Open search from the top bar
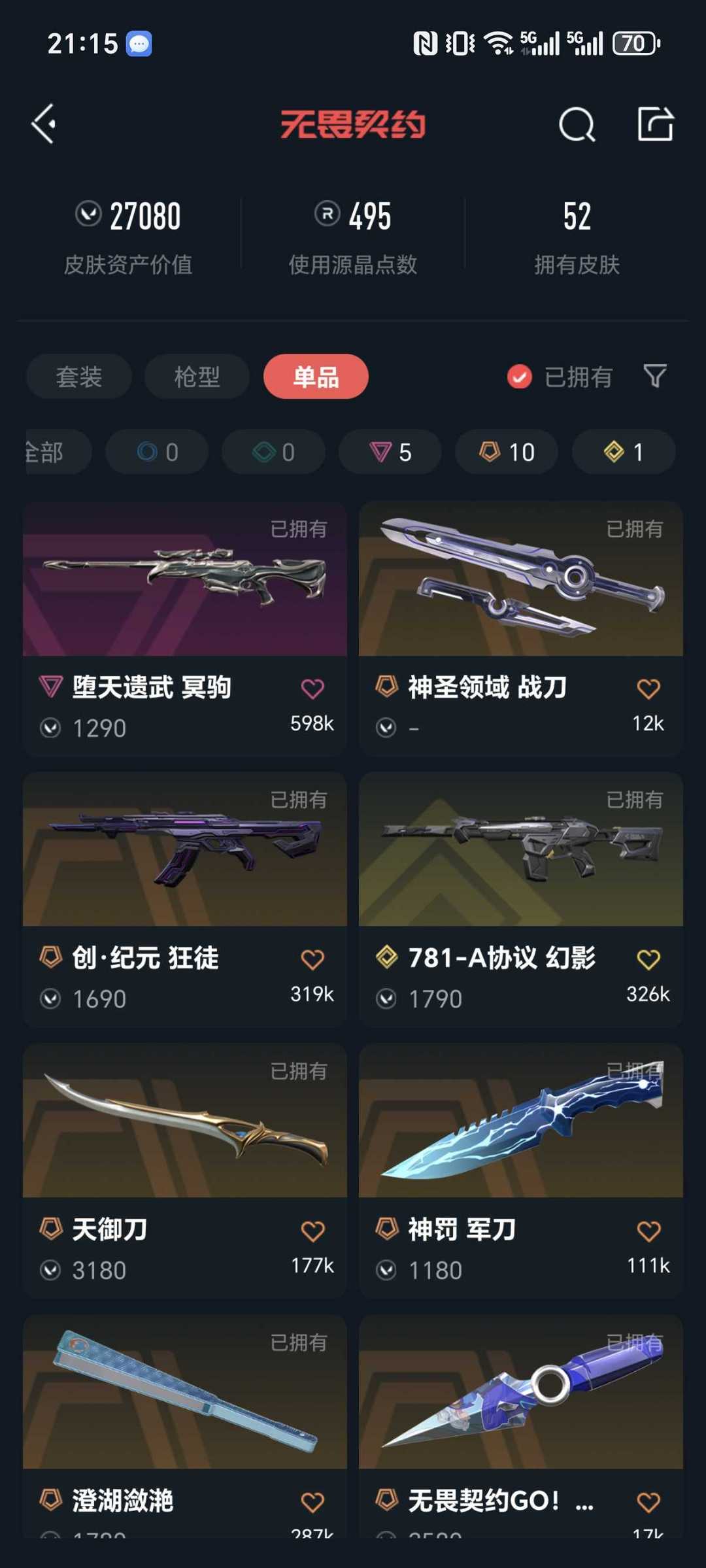The width and height of the screenshot is (706, 1568). coord(577,124)
